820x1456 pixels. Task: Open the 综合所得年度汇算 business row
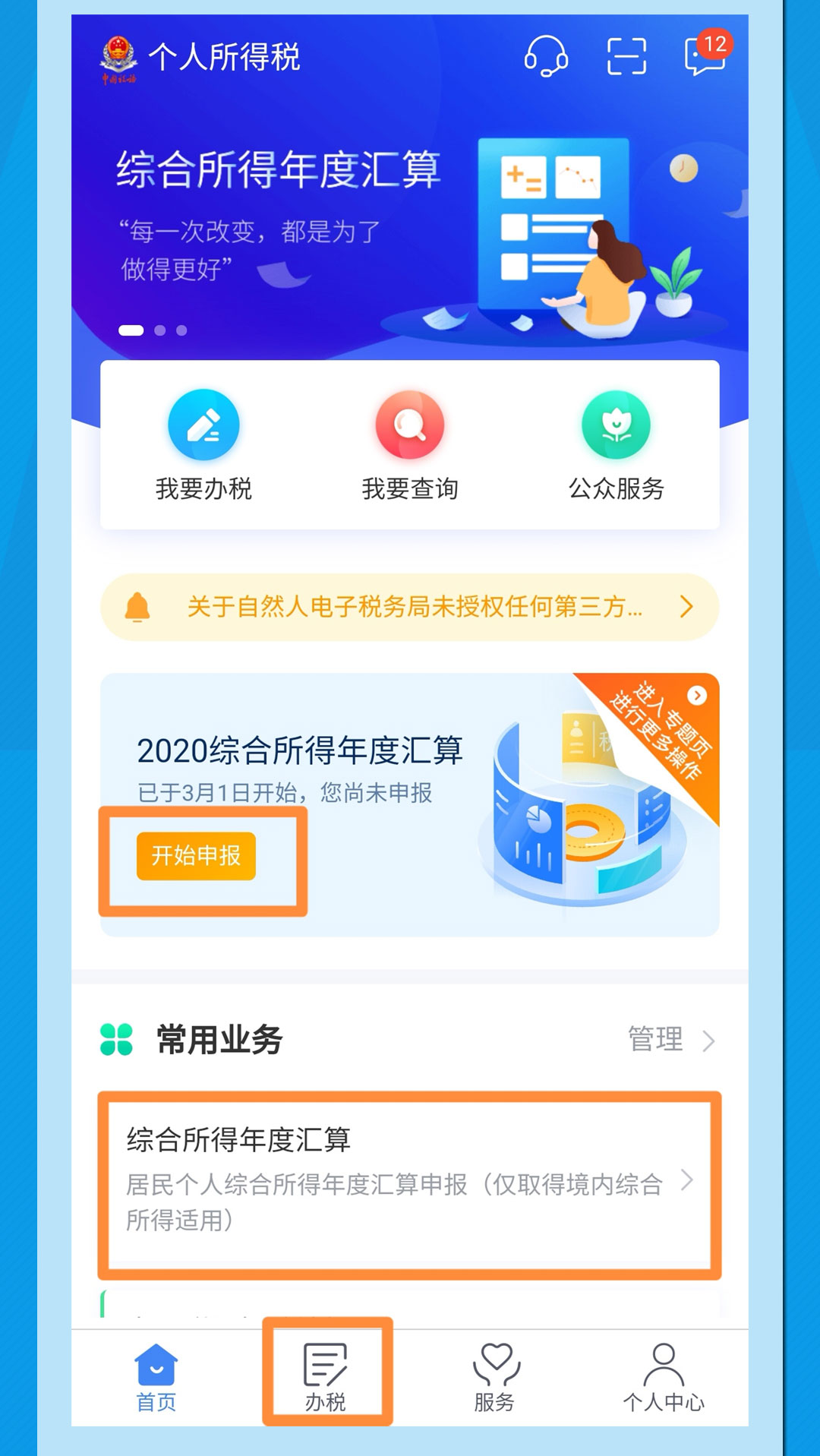(410, 1185)
